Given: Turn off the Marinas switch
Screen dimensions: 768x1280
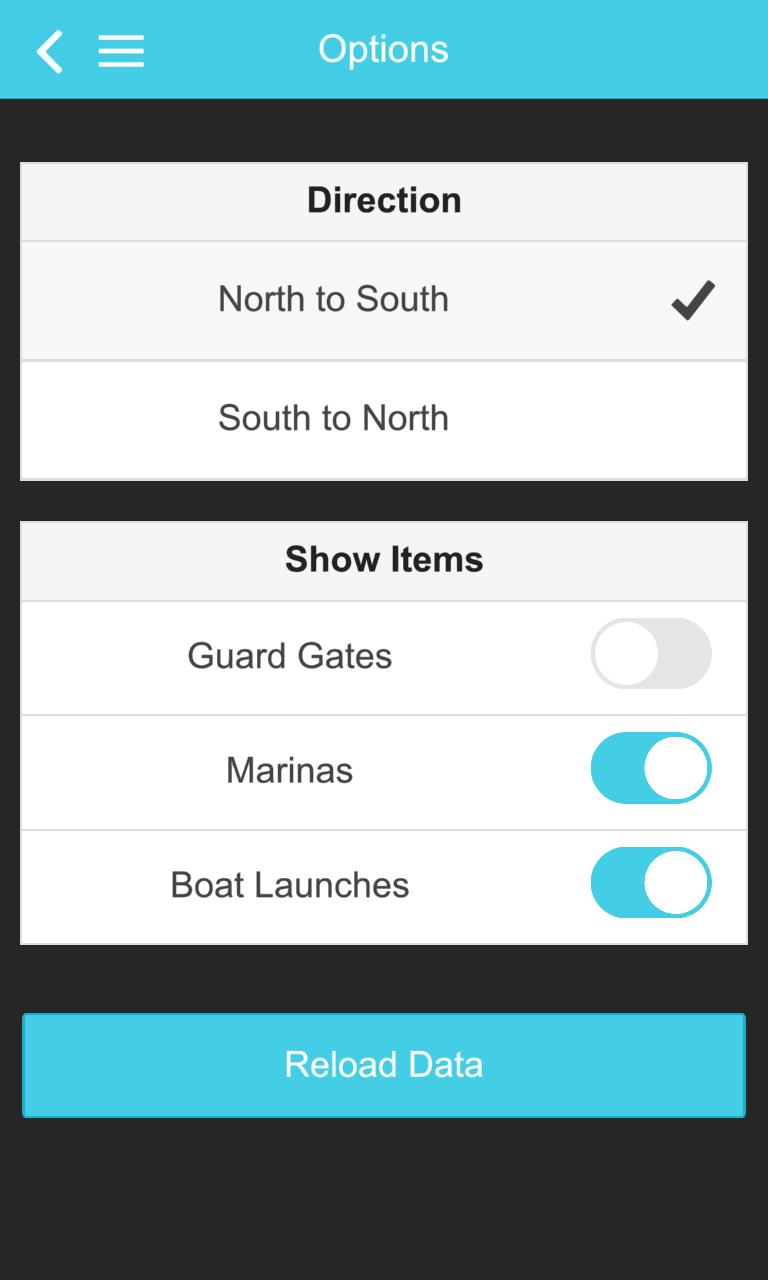Looking at the screenshot, I should tap(650, 768).
